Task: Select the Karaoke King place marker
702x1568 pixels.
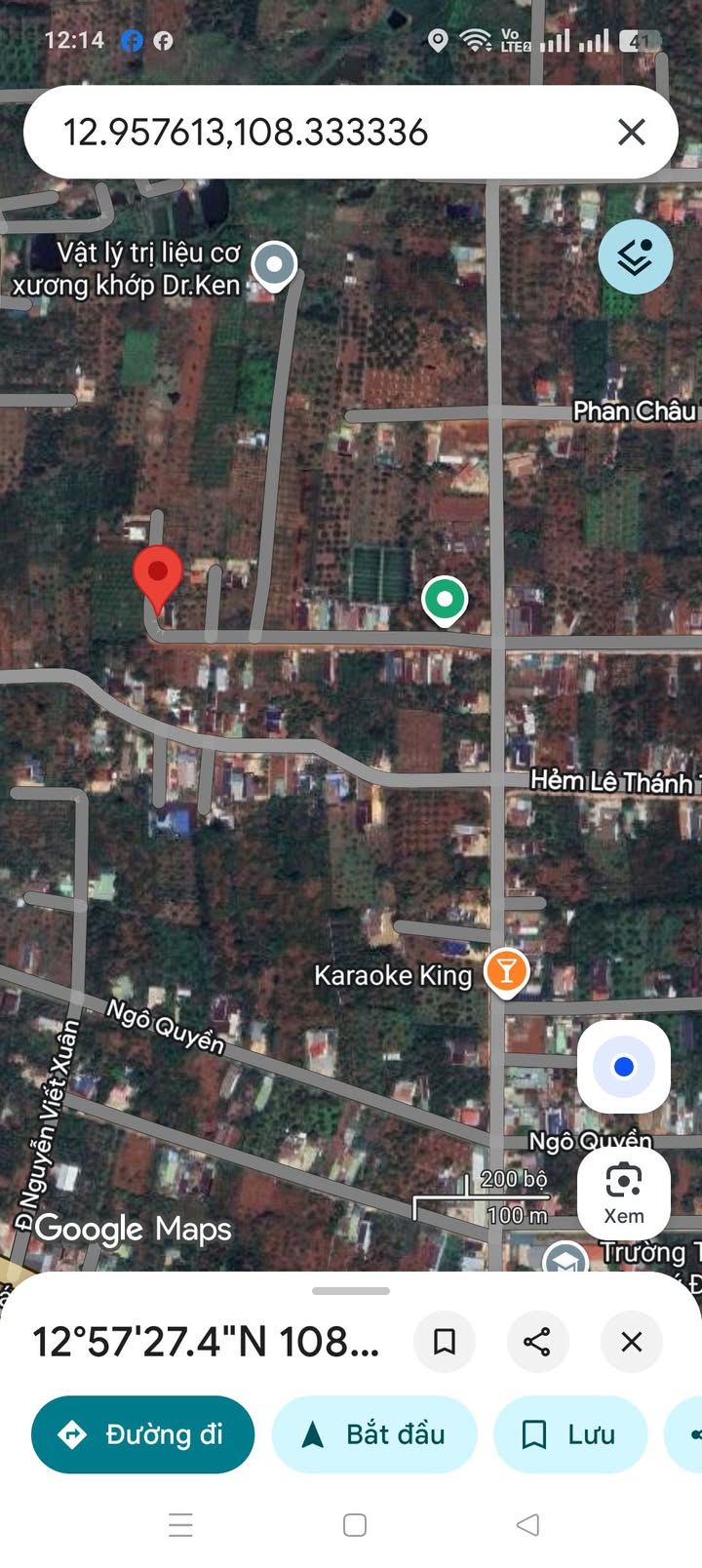Action: 506,971
